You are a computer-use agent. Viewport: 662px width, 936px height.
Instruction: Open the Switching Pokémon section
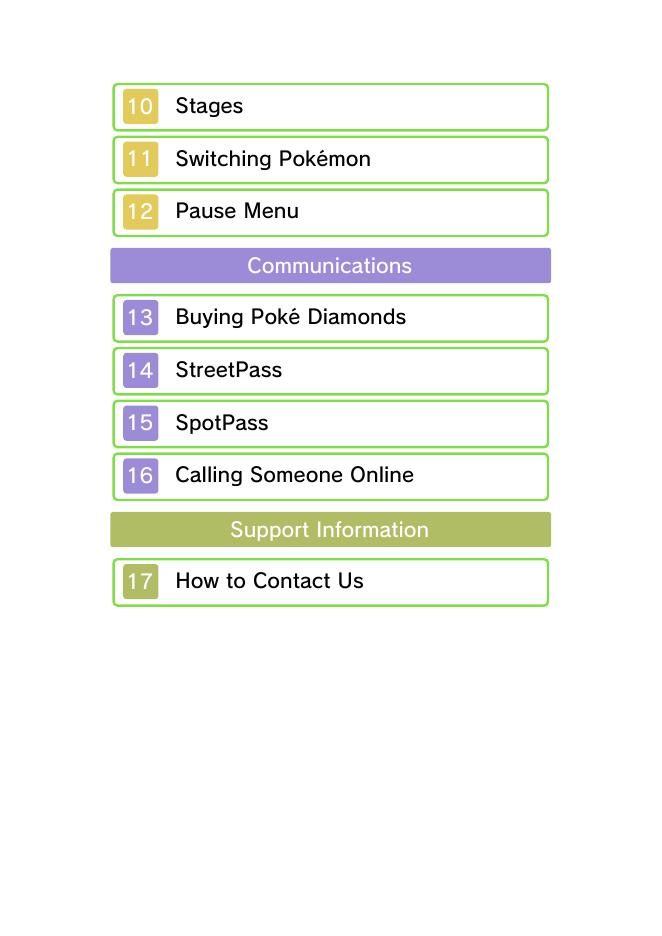pyautogui.click(x=330, y=159)
